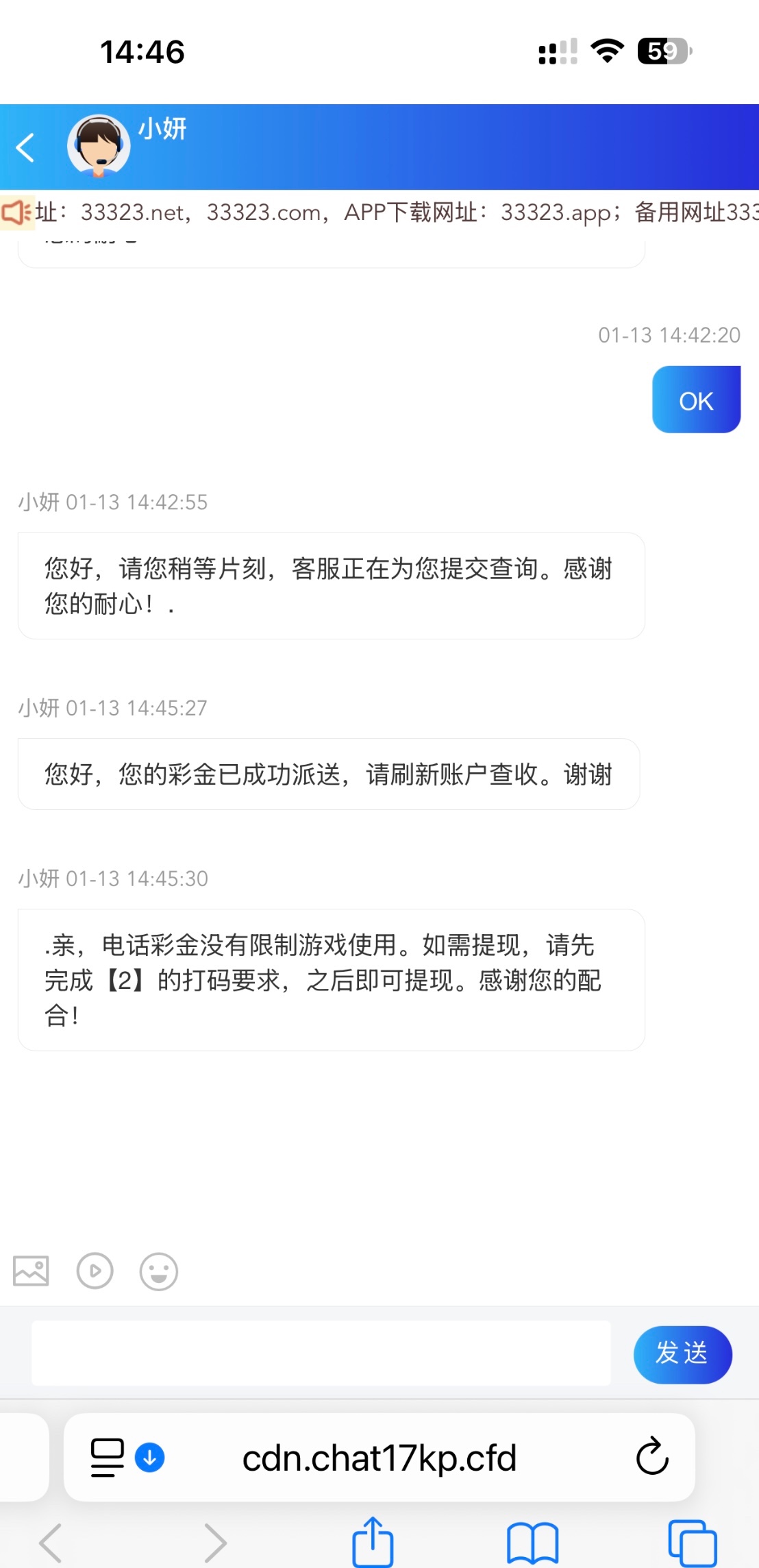Screen dimensions: 759x1568
Task: Open Safari page settings menu
Action: click(108, 1457)
